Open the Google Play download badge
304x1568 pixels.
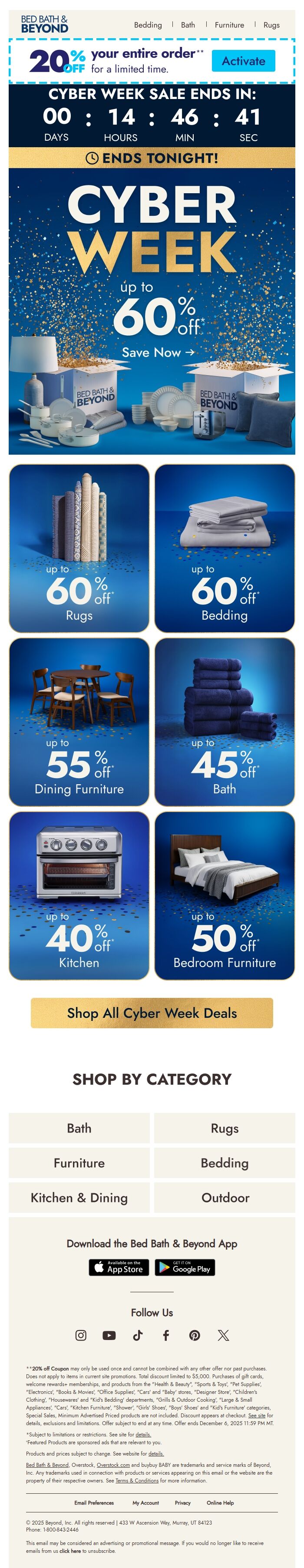[185, 1267]
